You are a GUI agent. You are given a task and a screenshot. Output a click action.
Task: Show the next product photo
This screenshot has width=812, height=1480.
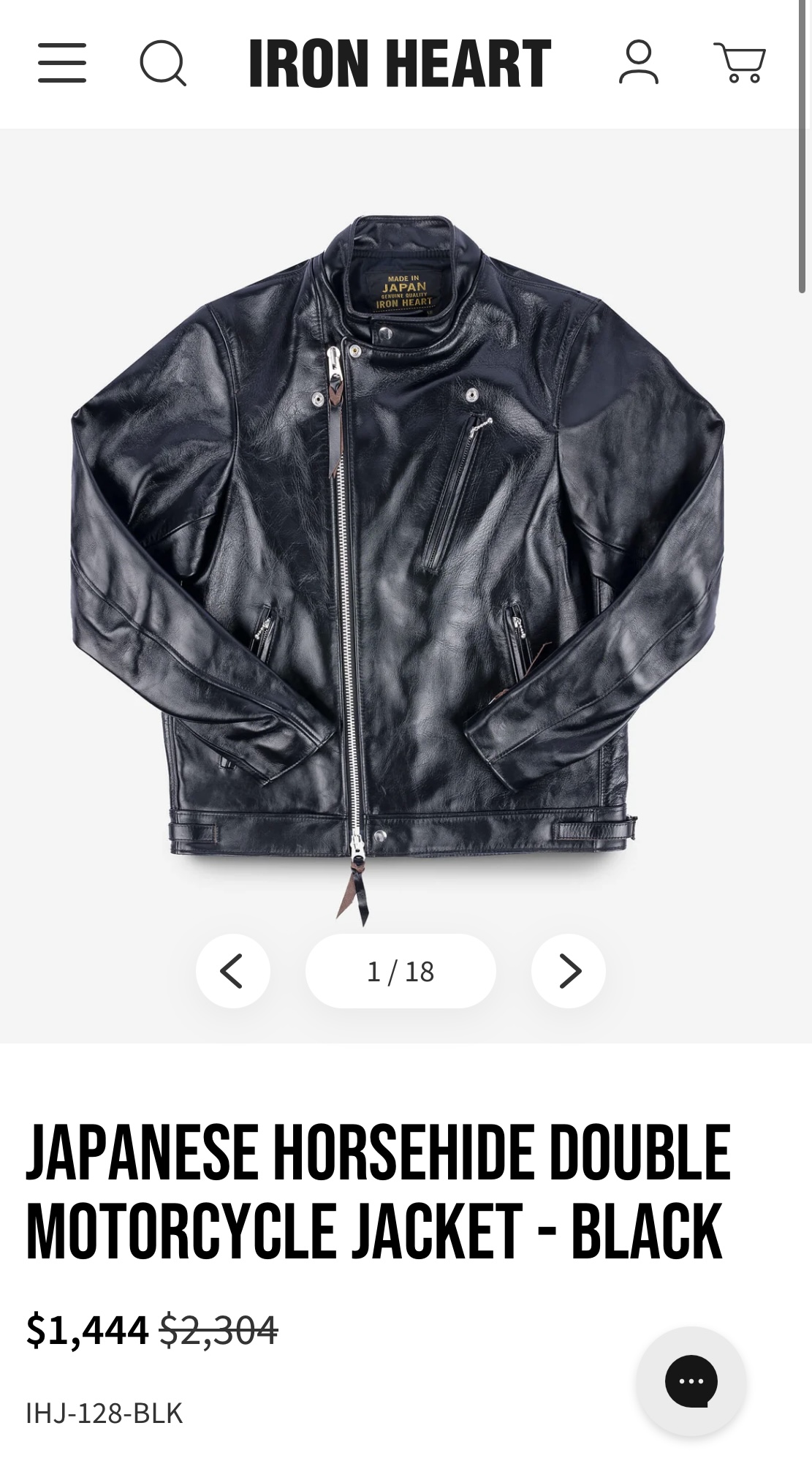pyautogui.click(x=569, y=971)
